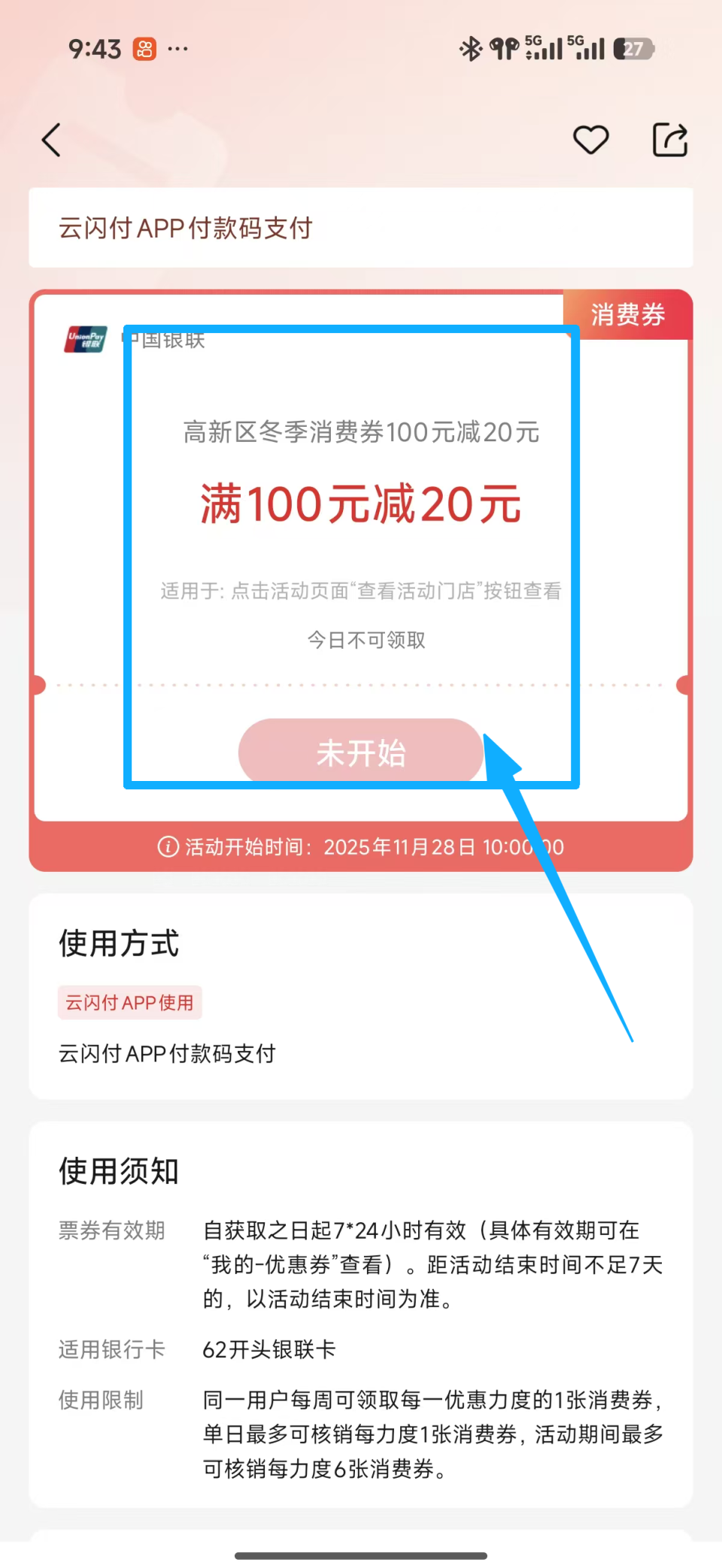The width and height of the screenshot is (722, 1568).
Task: Tap the info icon beside 活动开始时间
Action: coord(167,847)
